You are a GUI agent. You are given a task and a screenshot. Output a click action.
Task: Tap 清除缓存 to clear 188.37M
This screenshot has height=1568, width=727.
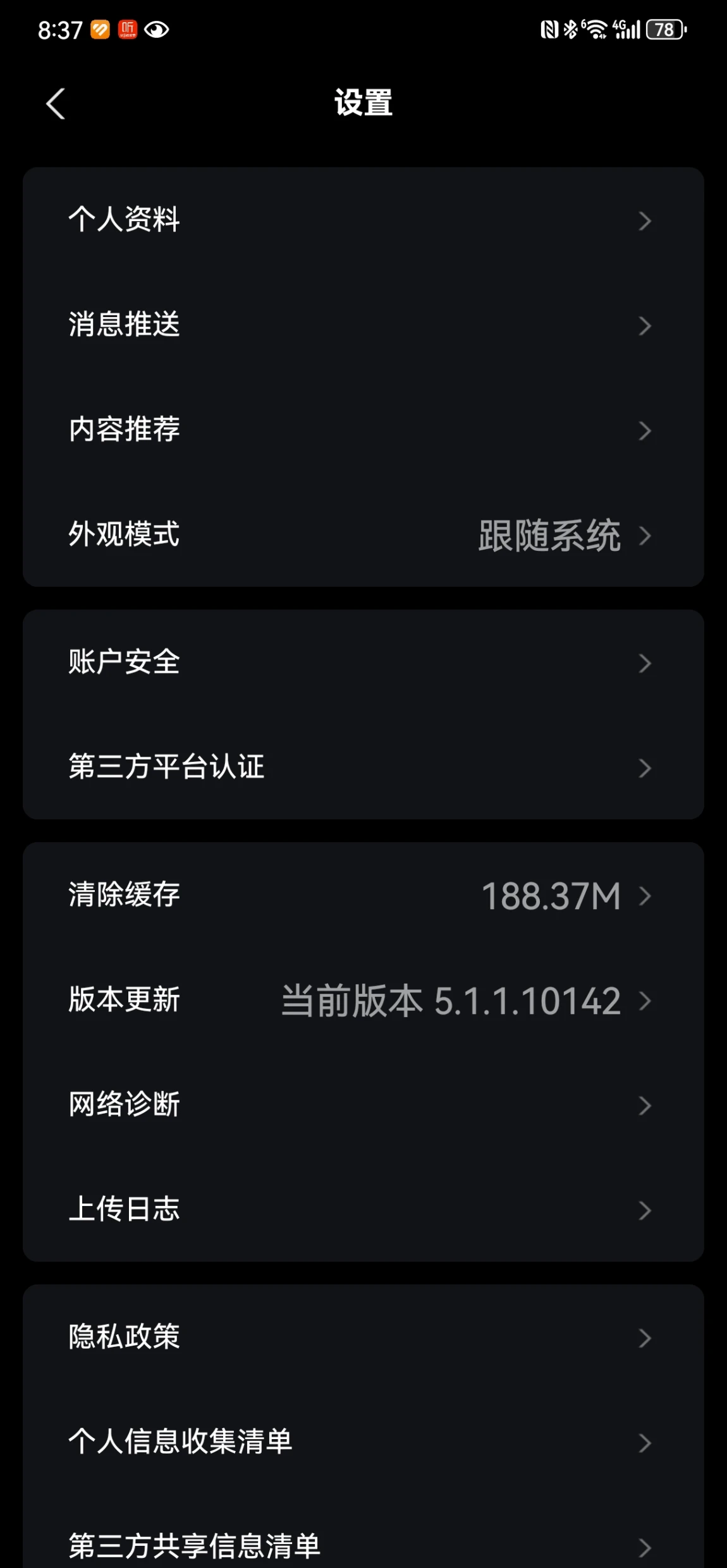point(363,895)
